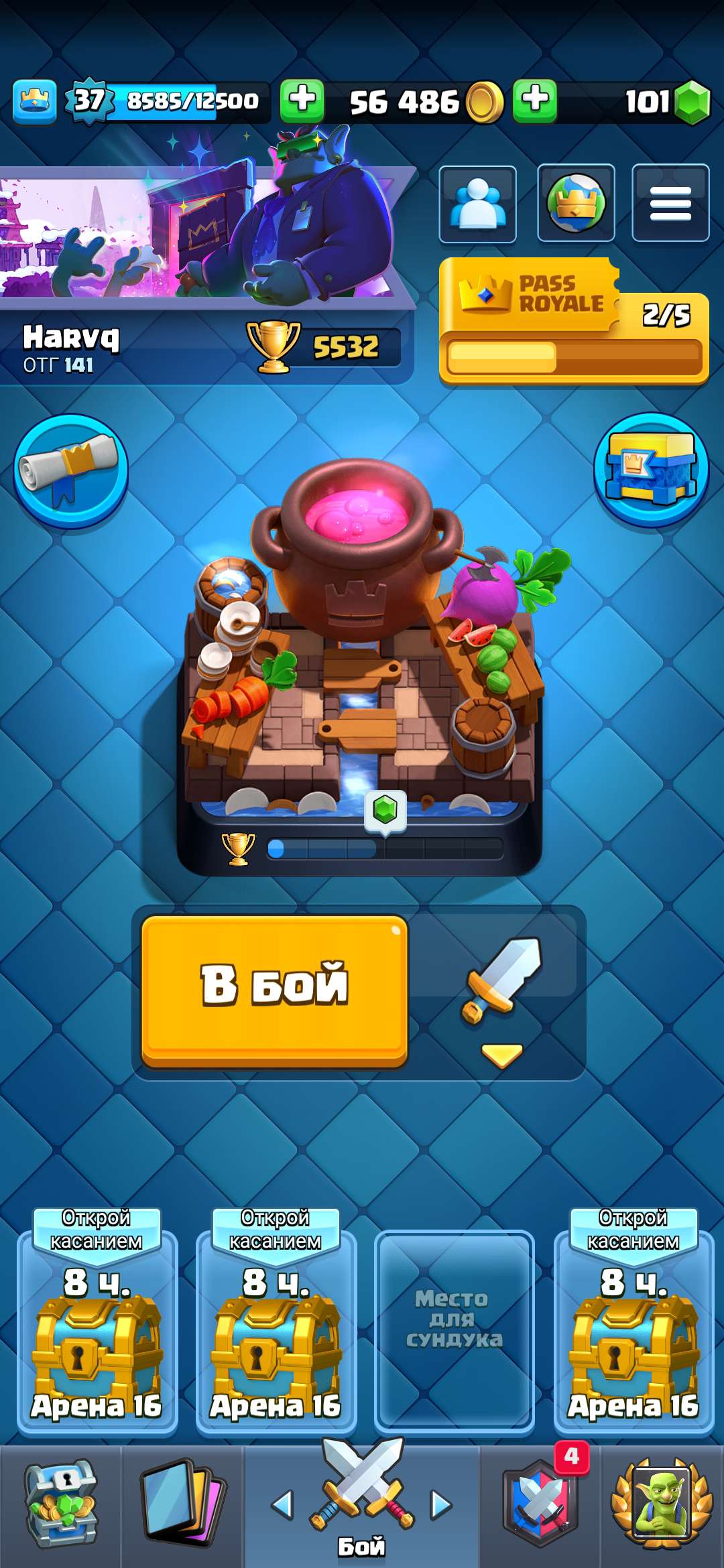Open the hamburger menu

670,204
